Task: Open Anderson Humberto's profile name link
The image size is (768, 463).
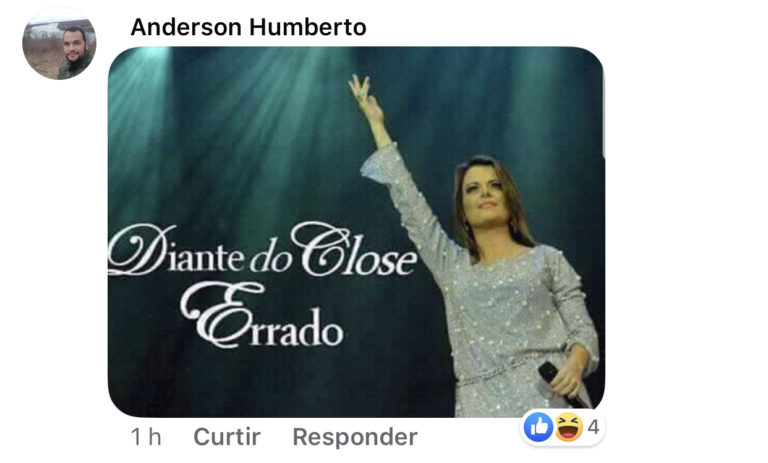Action: point(248,27)
